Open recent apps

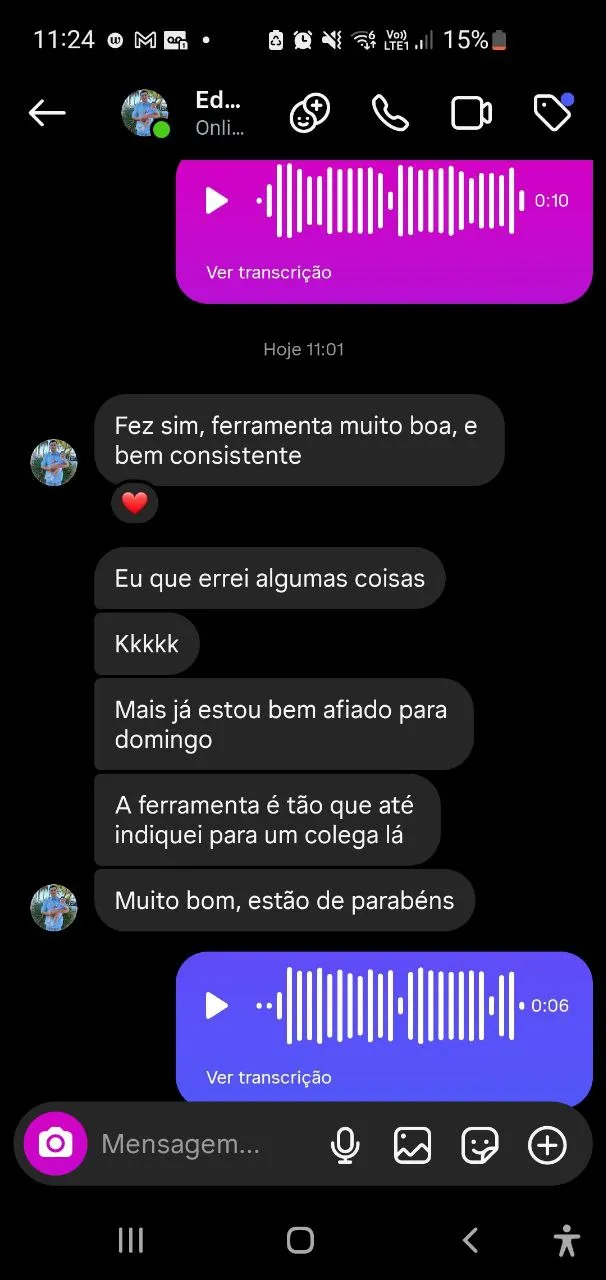[x=131, y=1241]
